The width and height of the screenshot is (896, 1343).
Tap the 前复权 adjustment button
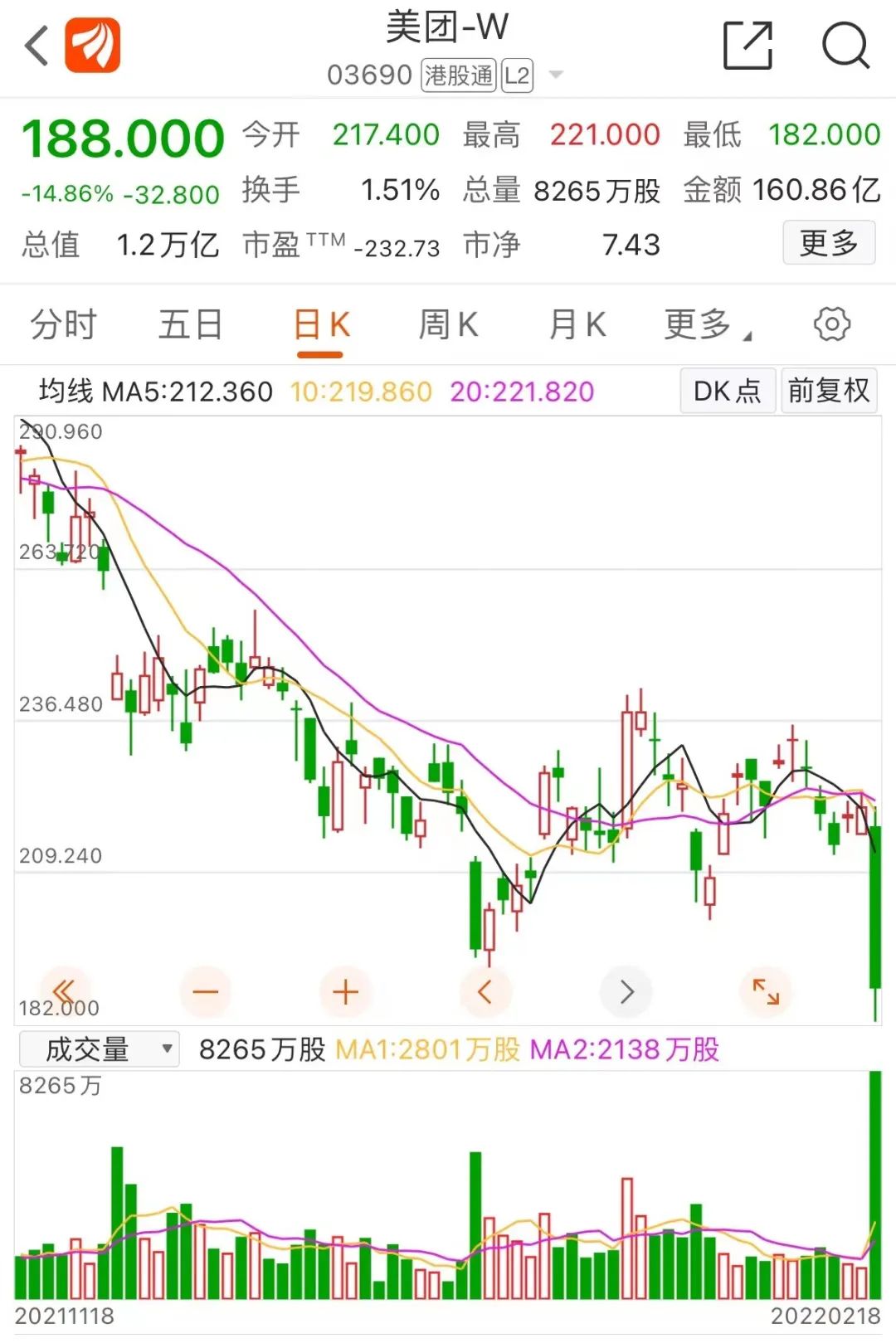tap(829, 391)
